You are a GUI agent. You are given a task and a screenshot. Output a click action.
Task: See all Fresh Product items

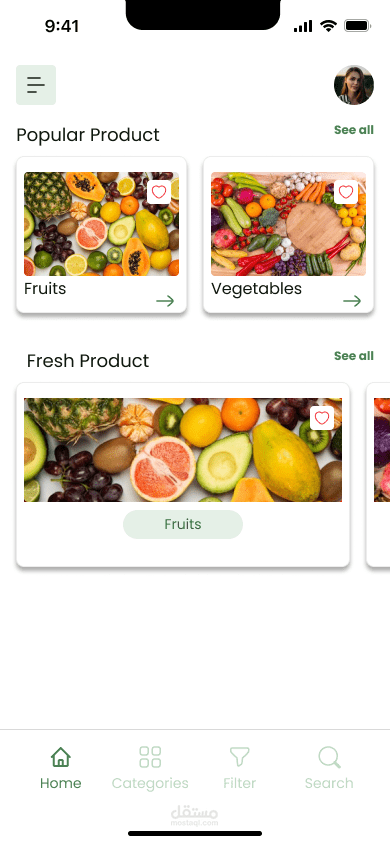coord(353,356)
